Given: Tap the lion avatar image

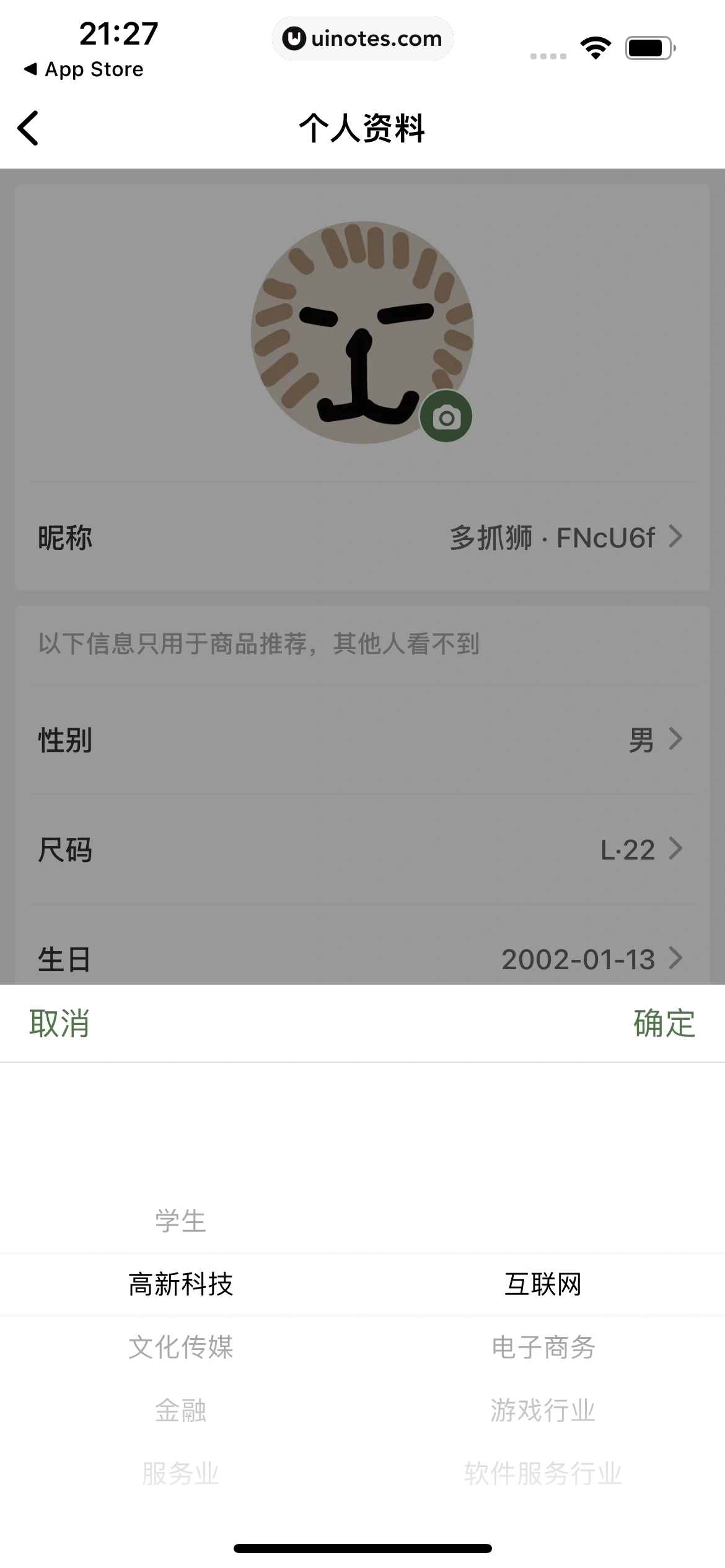Looking at the screenshot, I should pos(362,331).
